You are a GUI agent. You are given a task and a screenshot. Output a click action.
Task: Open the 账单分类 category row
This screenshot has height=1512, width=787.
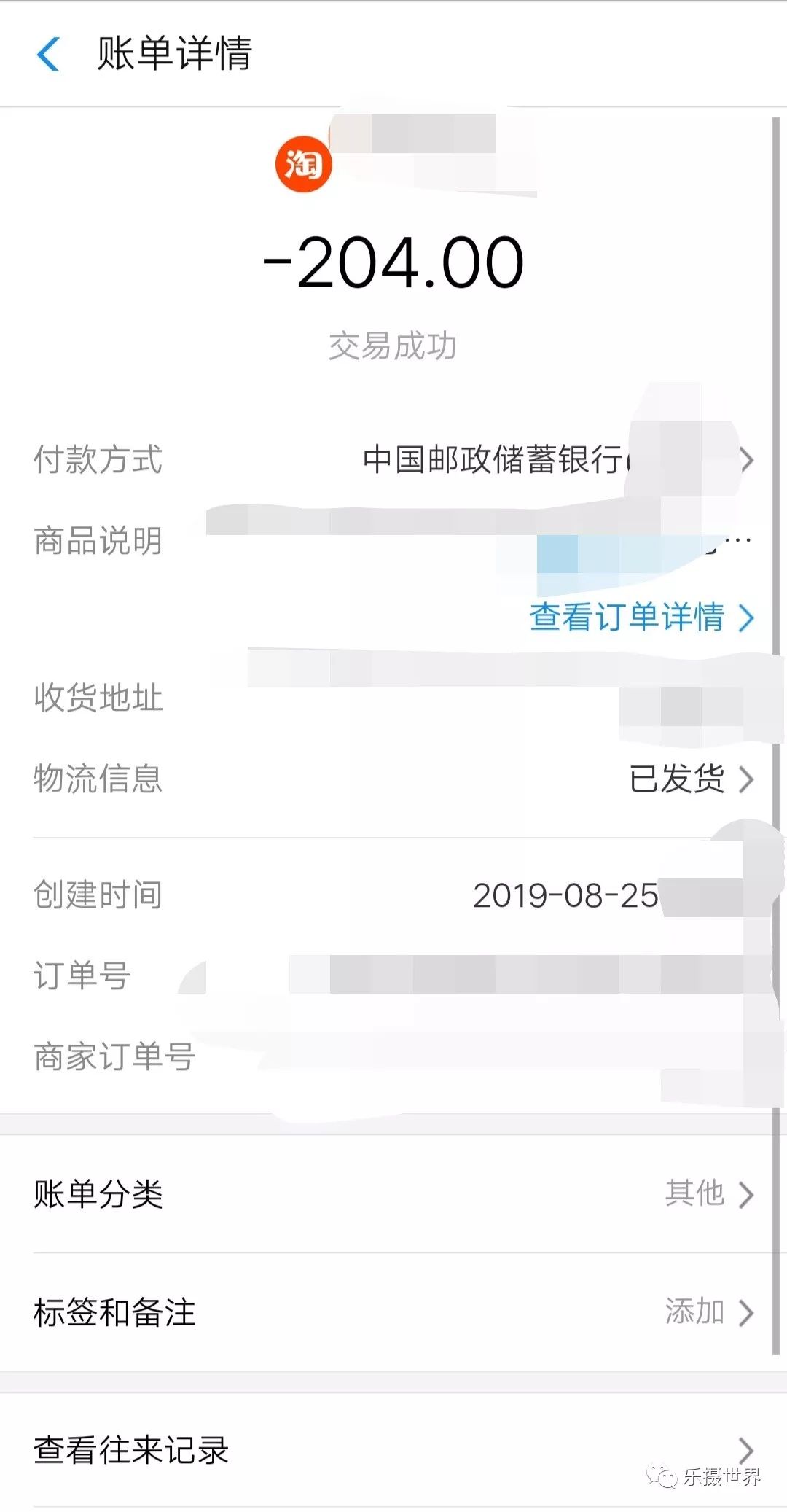(x=393, y=1194)
